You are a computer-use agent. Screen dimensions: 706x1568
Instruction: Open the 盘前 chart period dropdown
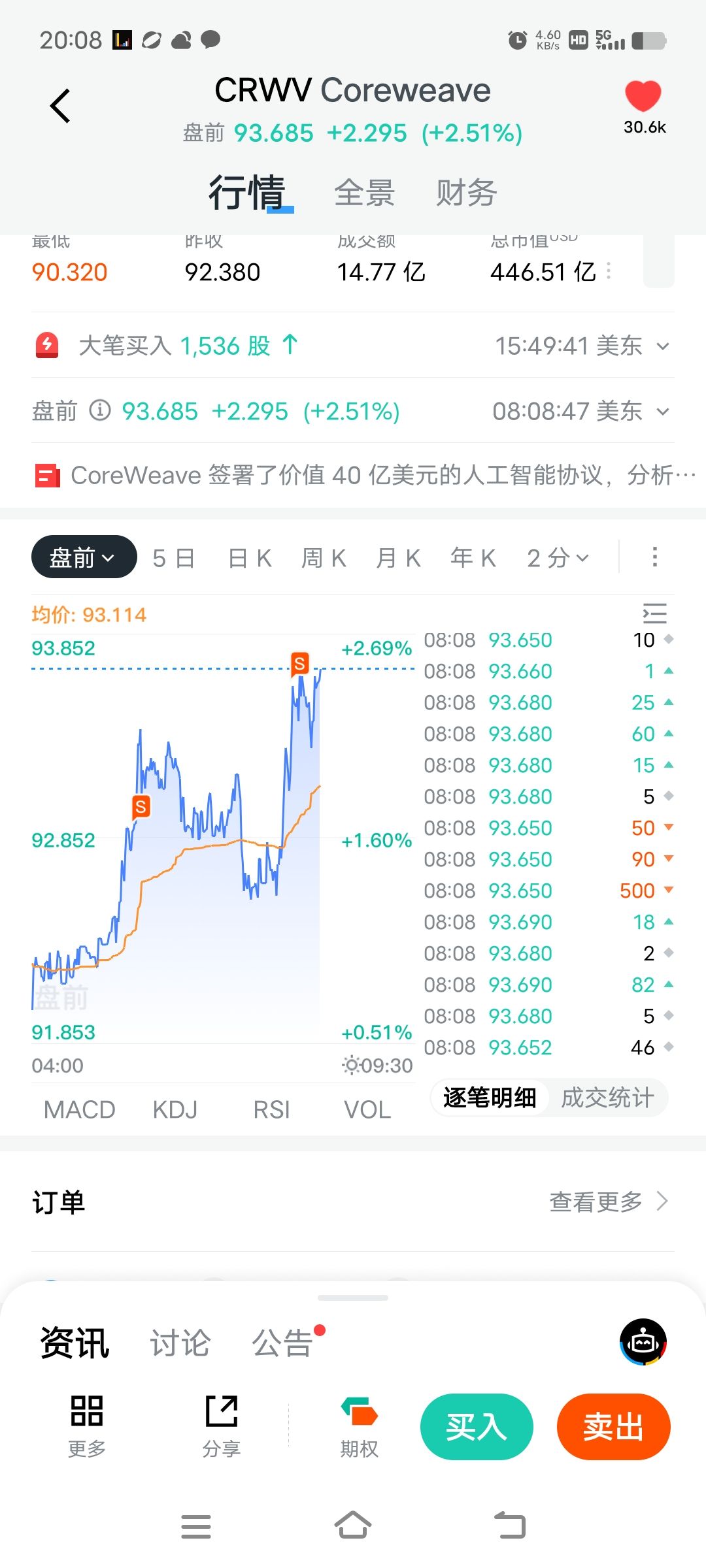click(84, 557)
